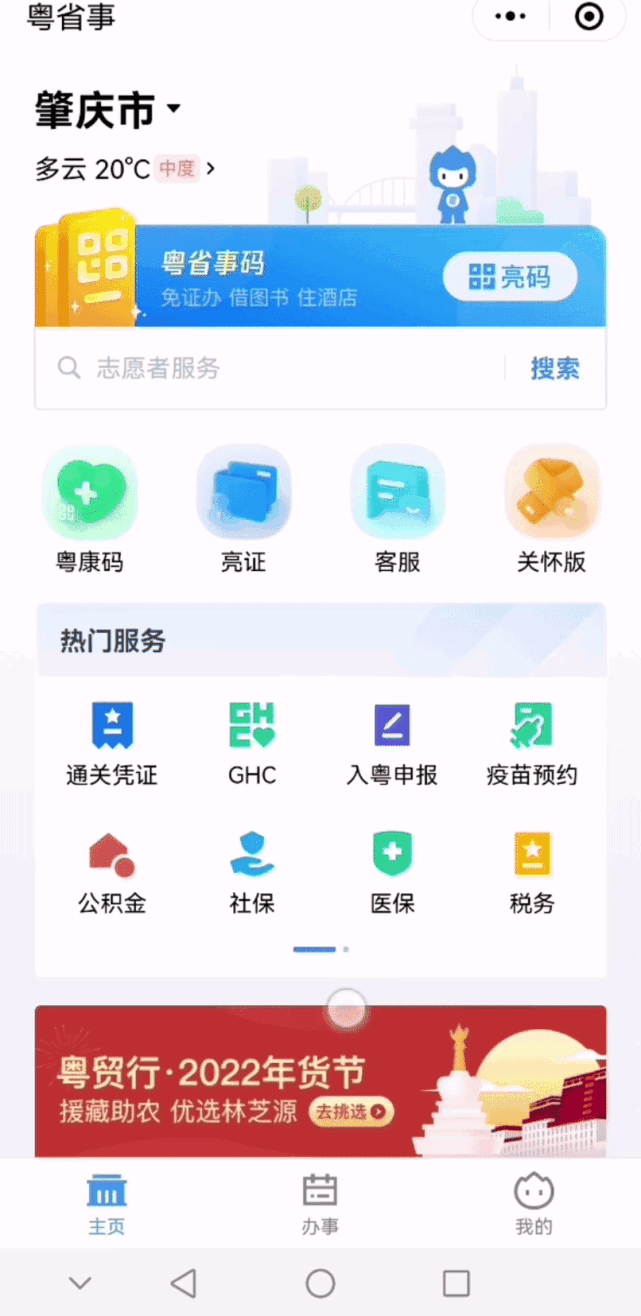Open 通关凭证
The width and height of the screenshot is (641, 1316).
112,742
